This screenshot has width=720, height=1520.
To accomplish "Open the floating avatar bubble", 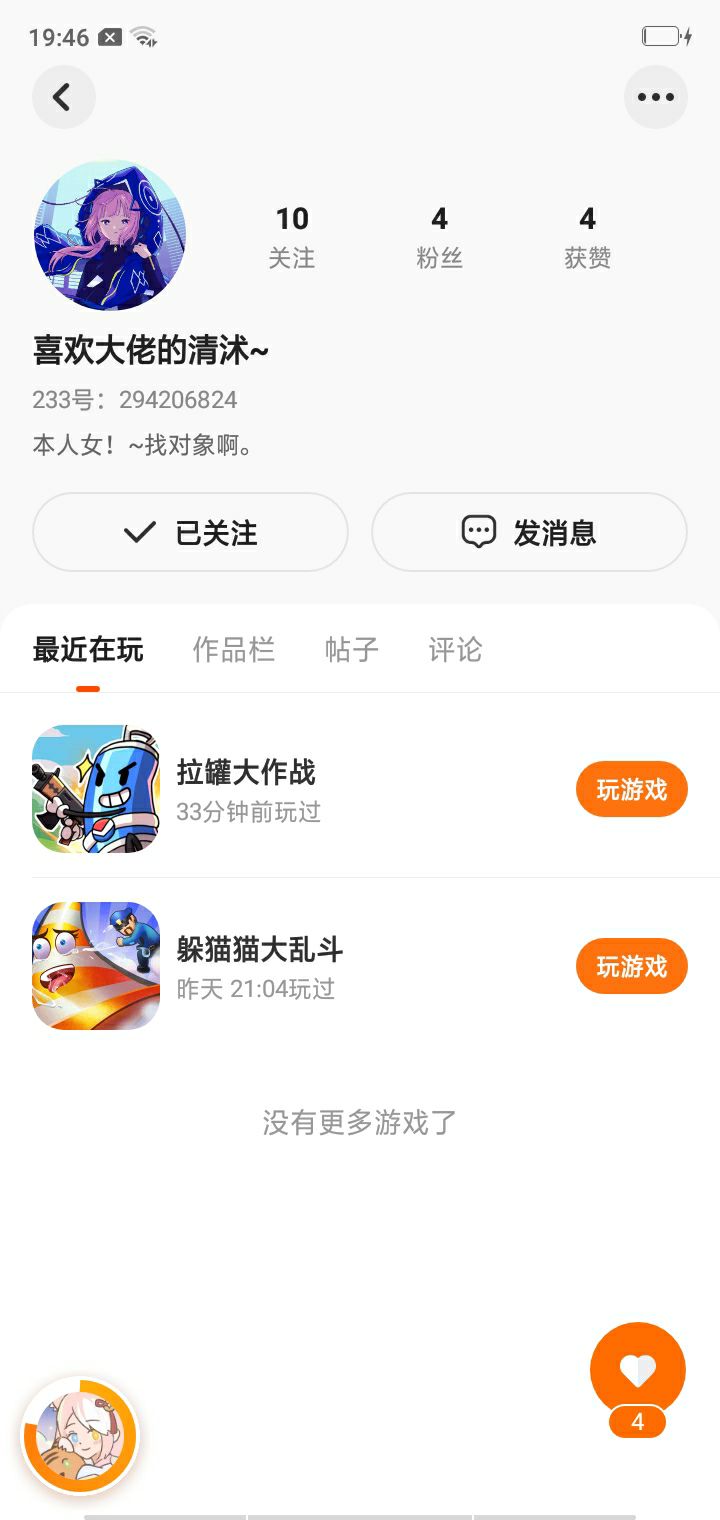I will coord(80,1436).
